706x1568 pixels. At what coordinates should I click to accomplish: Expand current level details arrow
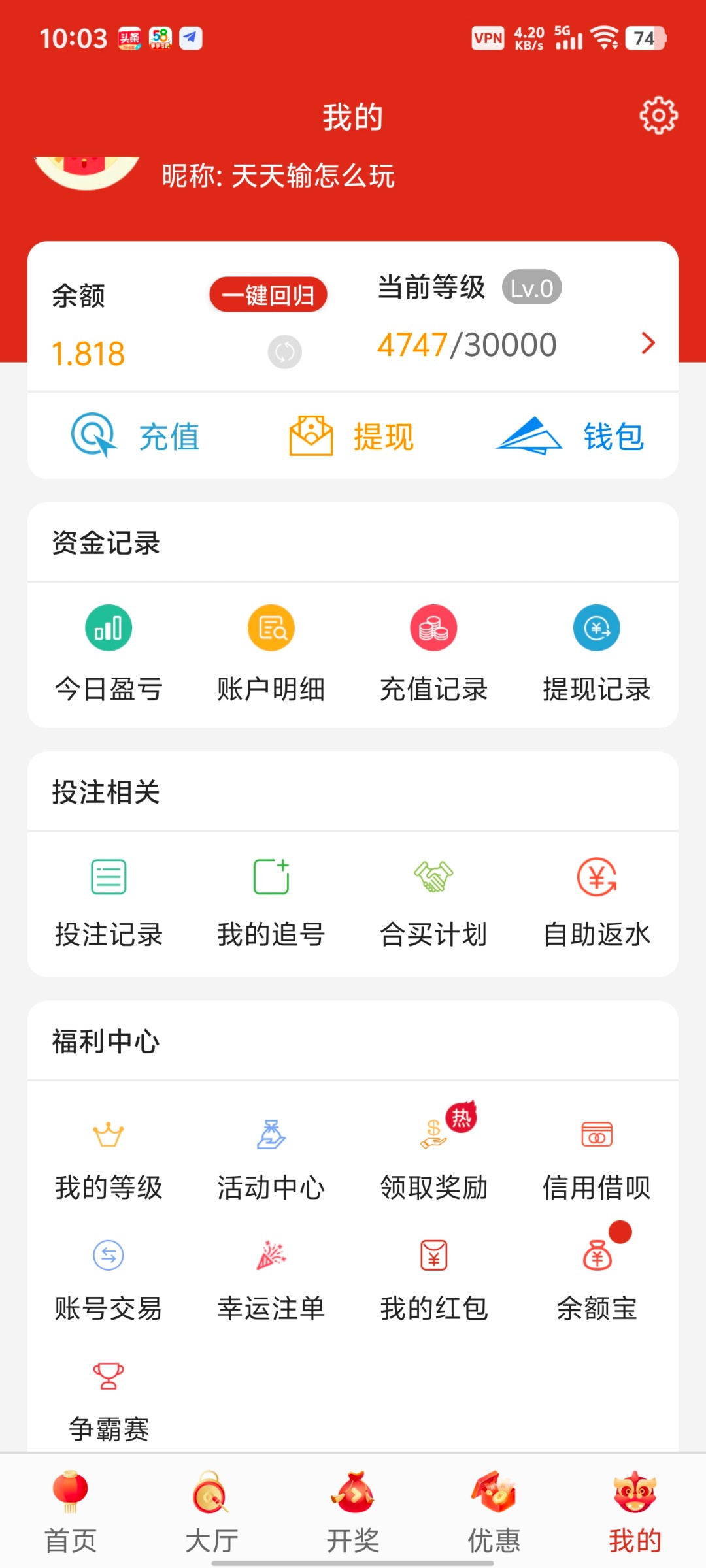pos(648,343)
